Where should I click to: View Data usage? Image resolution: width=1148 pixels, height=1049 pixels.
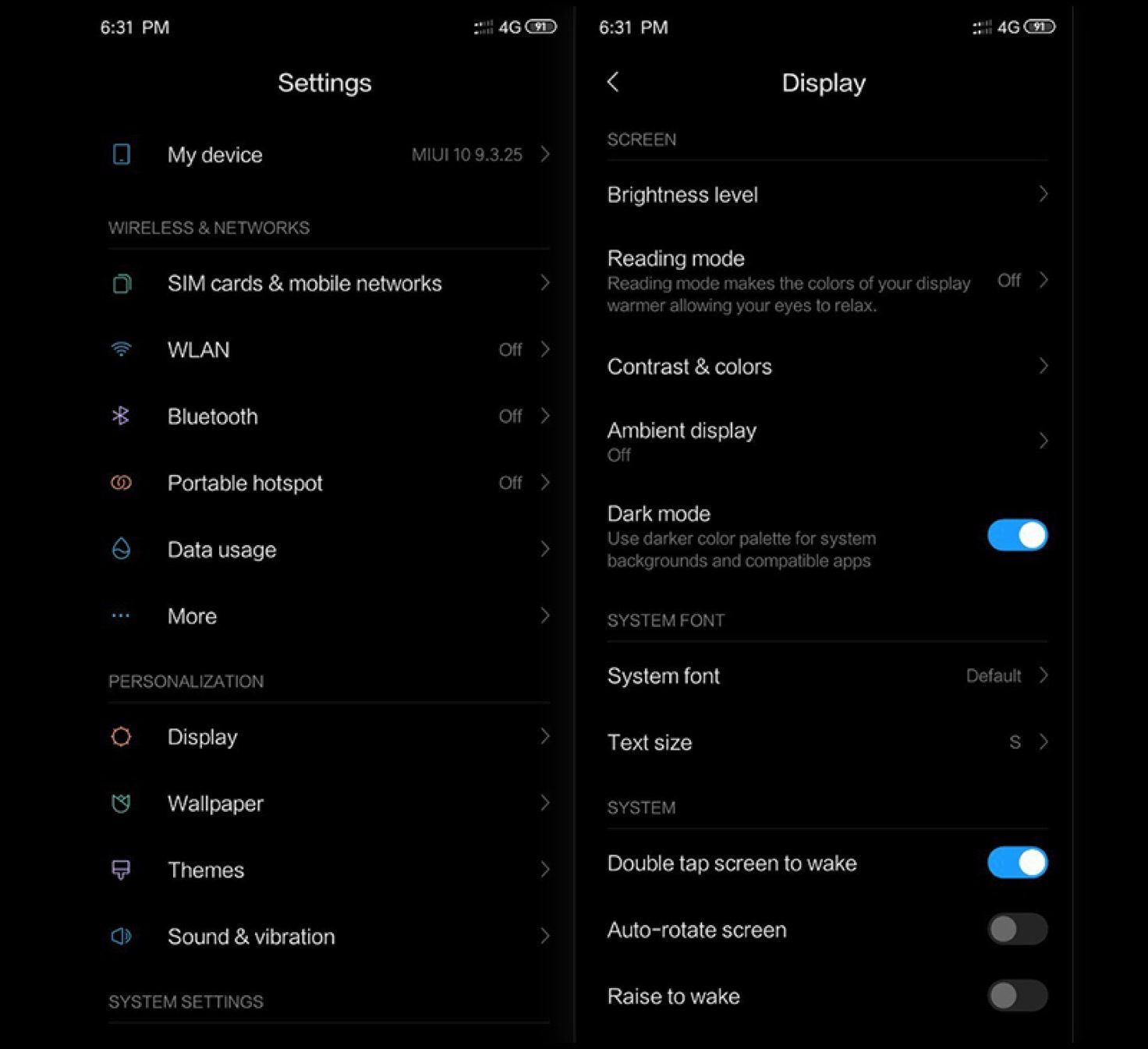tap(328, 549)
